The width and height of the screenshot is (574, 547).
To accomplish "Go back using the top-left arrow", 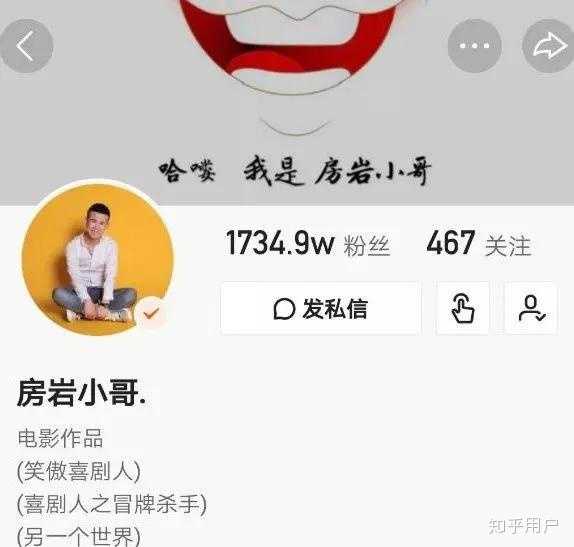I will (26, 46).
